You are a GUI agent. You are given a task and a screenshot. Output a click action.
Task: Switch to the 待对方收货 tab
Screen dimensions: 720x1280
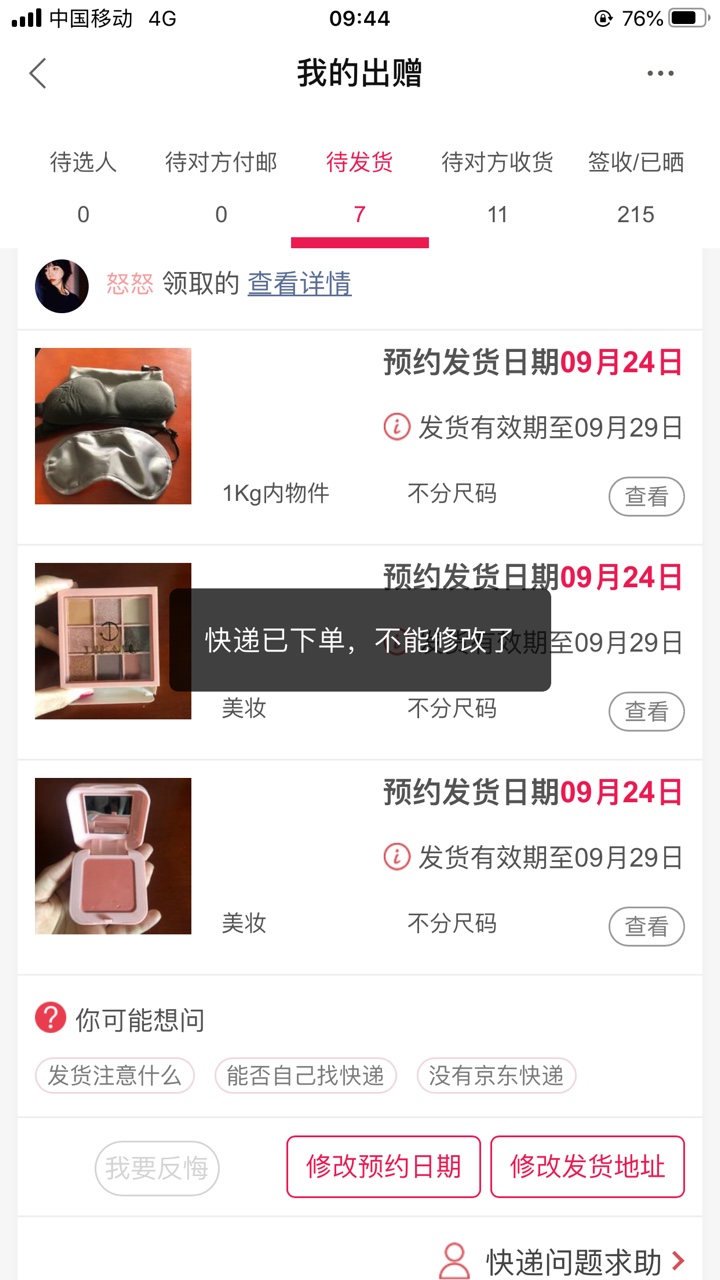click(x=497, y=186)
